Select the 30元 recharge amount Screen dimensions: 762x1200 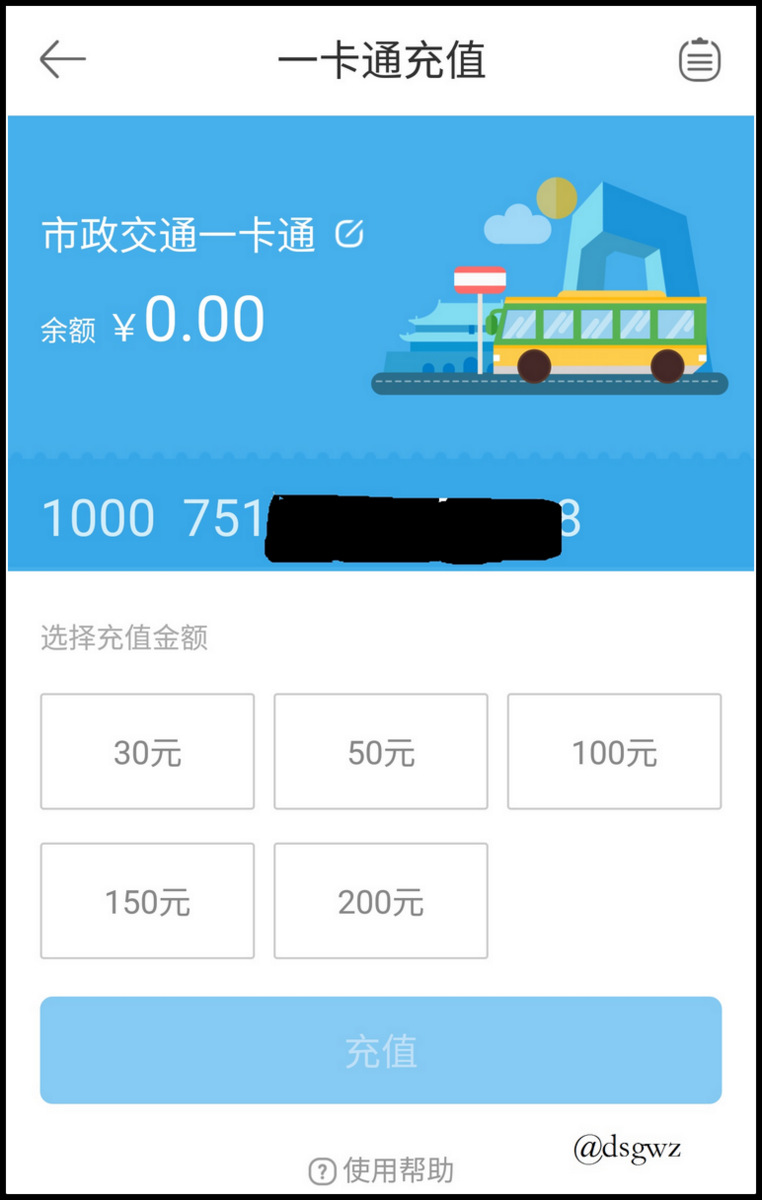(x=146, y=751)
